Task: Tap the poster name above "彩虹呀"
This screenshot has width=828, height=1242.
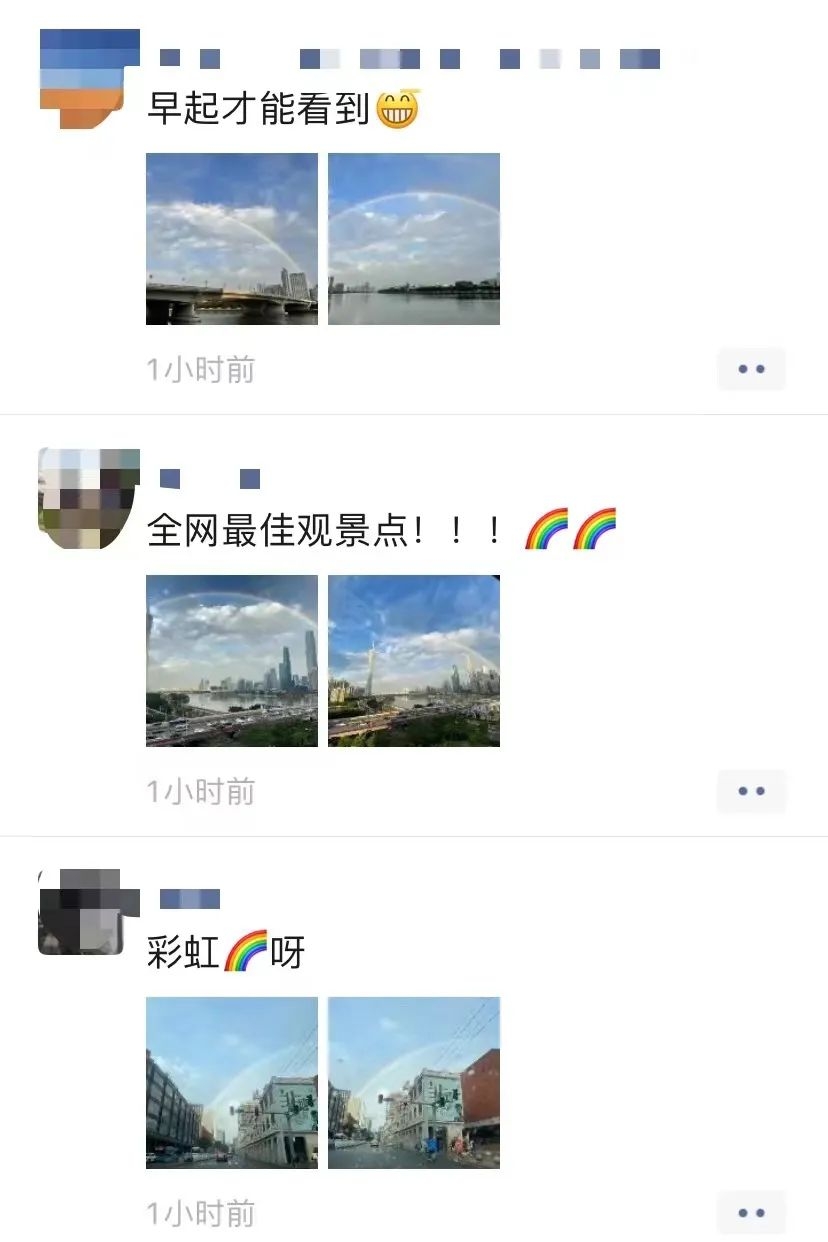Action: coord(190,899)
